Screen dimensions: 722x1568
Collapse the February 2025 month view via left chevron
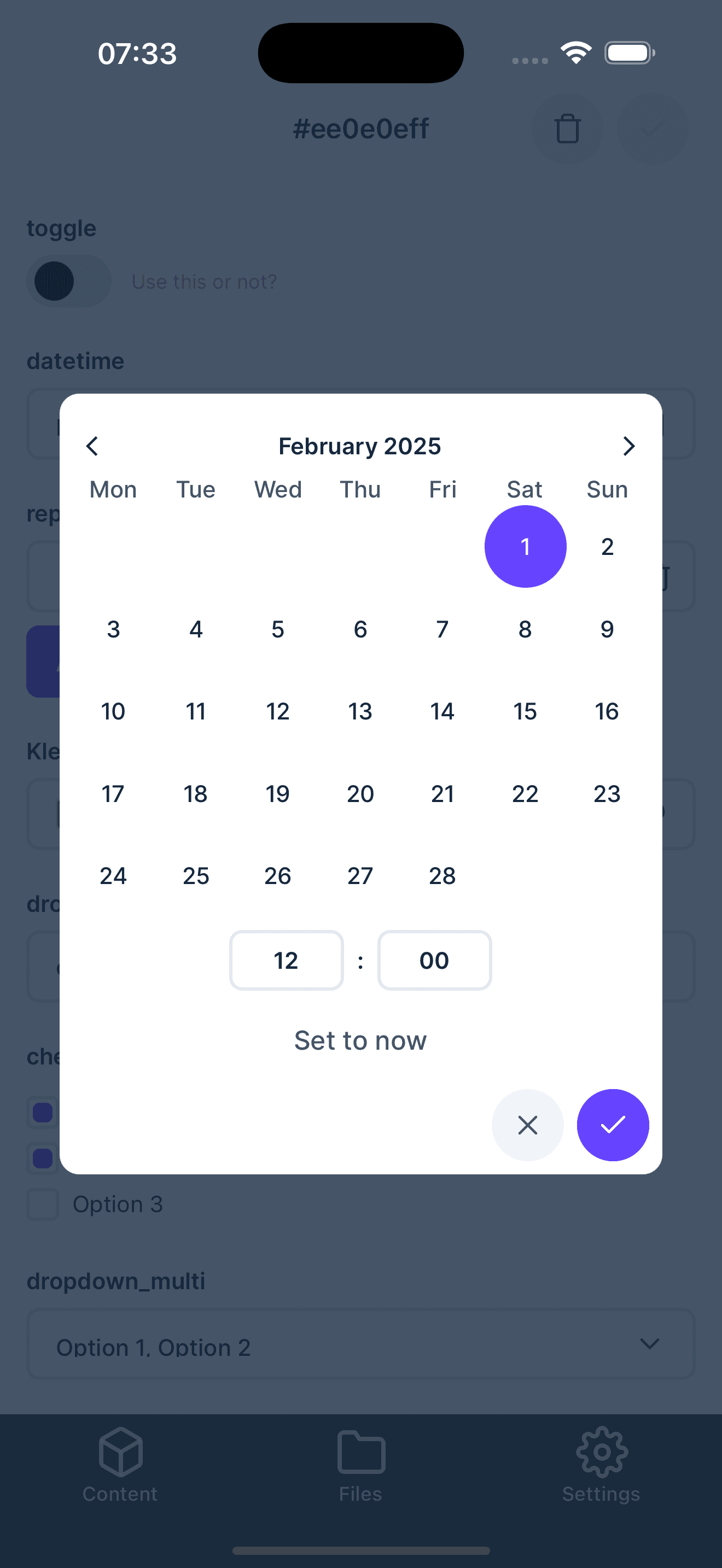pos(92,446)
